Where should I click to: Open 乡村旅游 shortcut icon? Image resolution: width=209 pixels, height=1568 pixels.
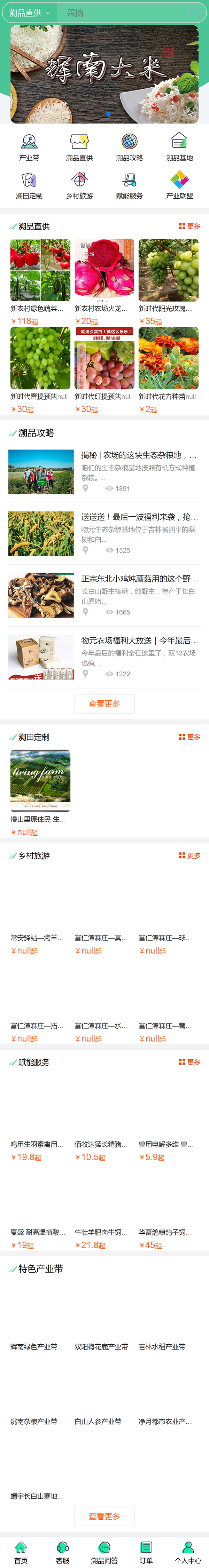point(79,185)
